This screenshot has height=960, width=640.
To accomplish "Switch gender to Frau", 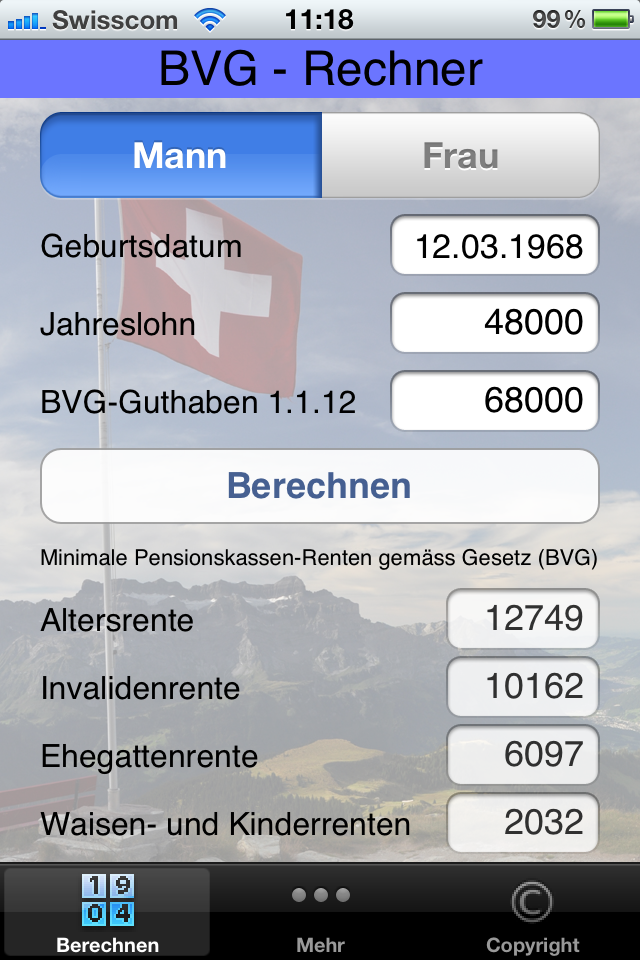I will pos(460,156).
